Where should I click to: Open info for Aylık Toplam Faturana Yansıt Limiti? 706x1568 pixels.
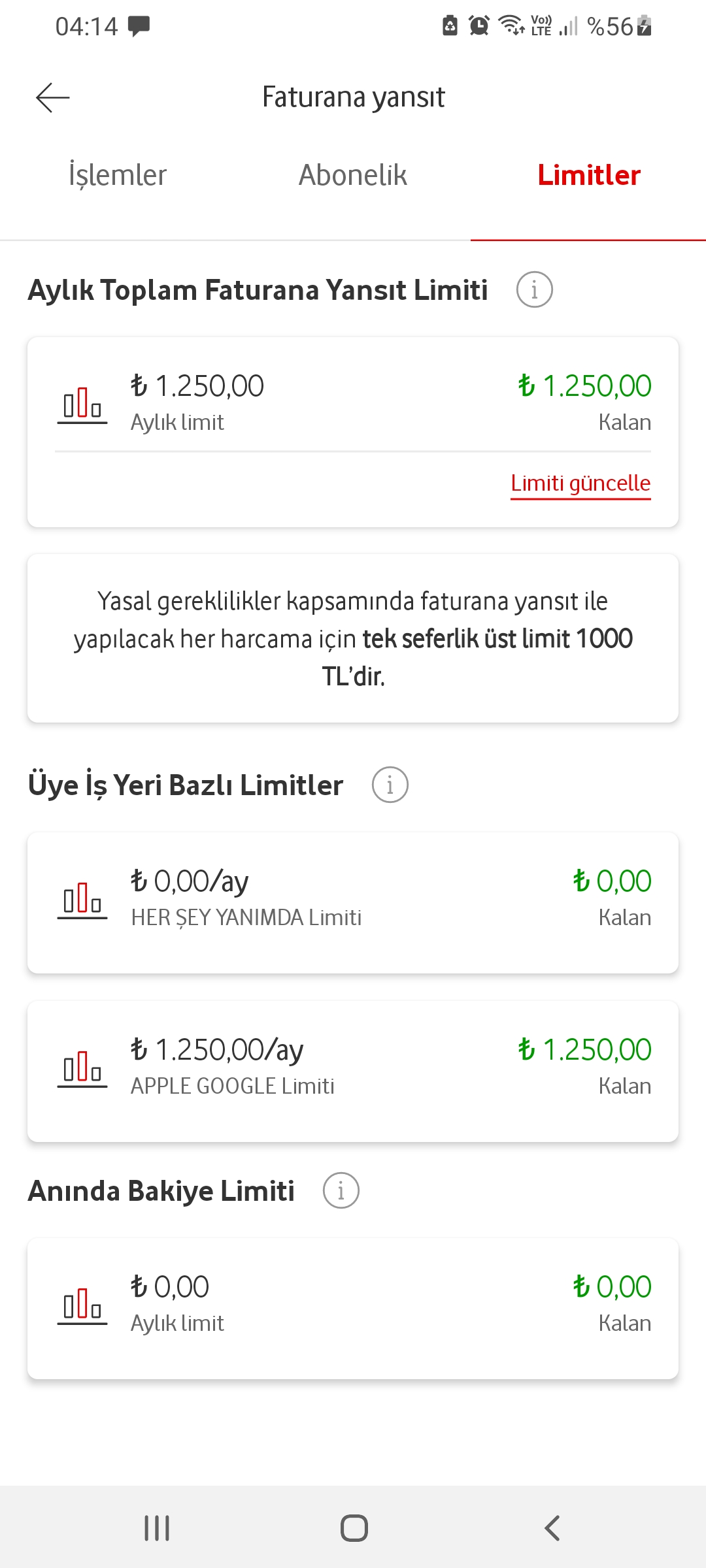click(535, 289)
